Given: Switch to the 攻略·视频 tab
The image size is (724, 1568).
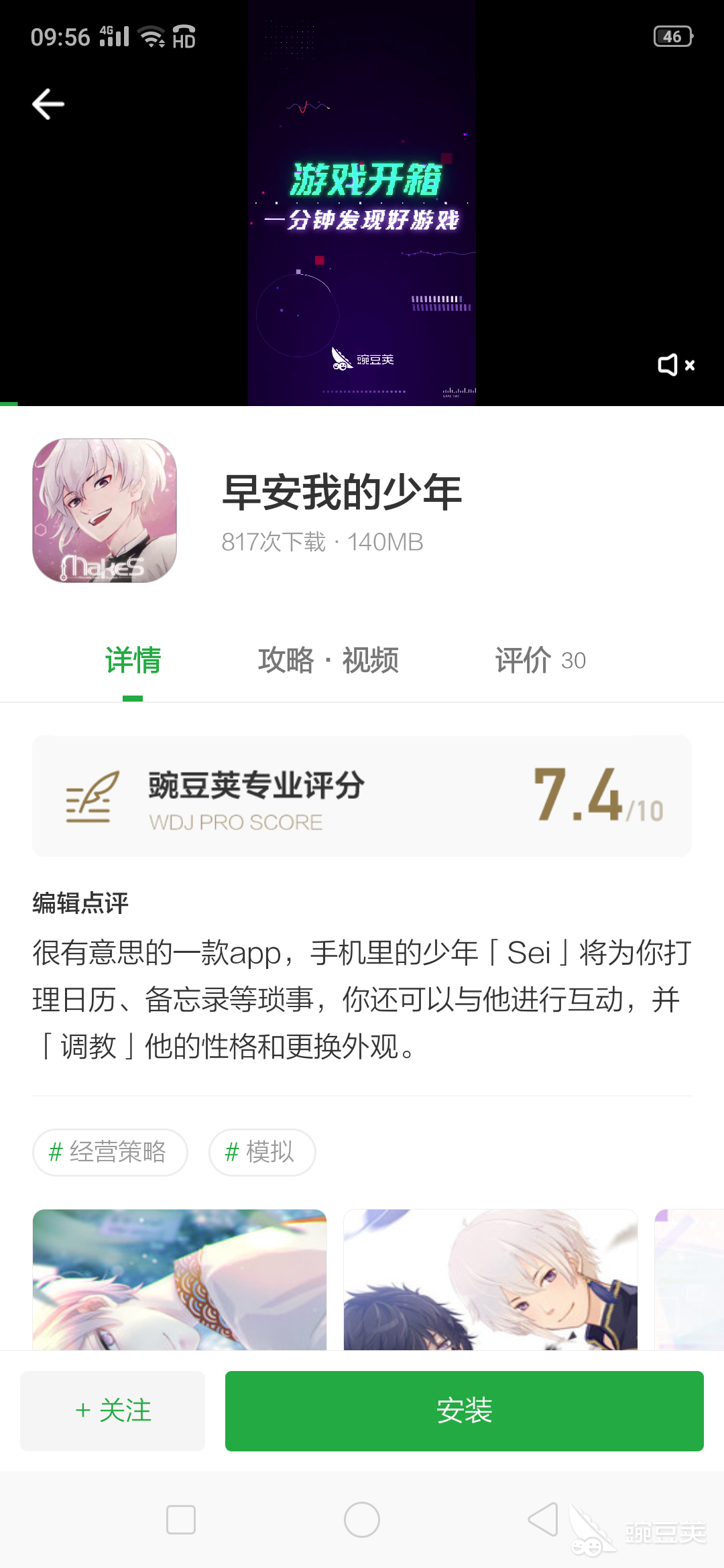Looking at the screenshot, I should 328,660.
